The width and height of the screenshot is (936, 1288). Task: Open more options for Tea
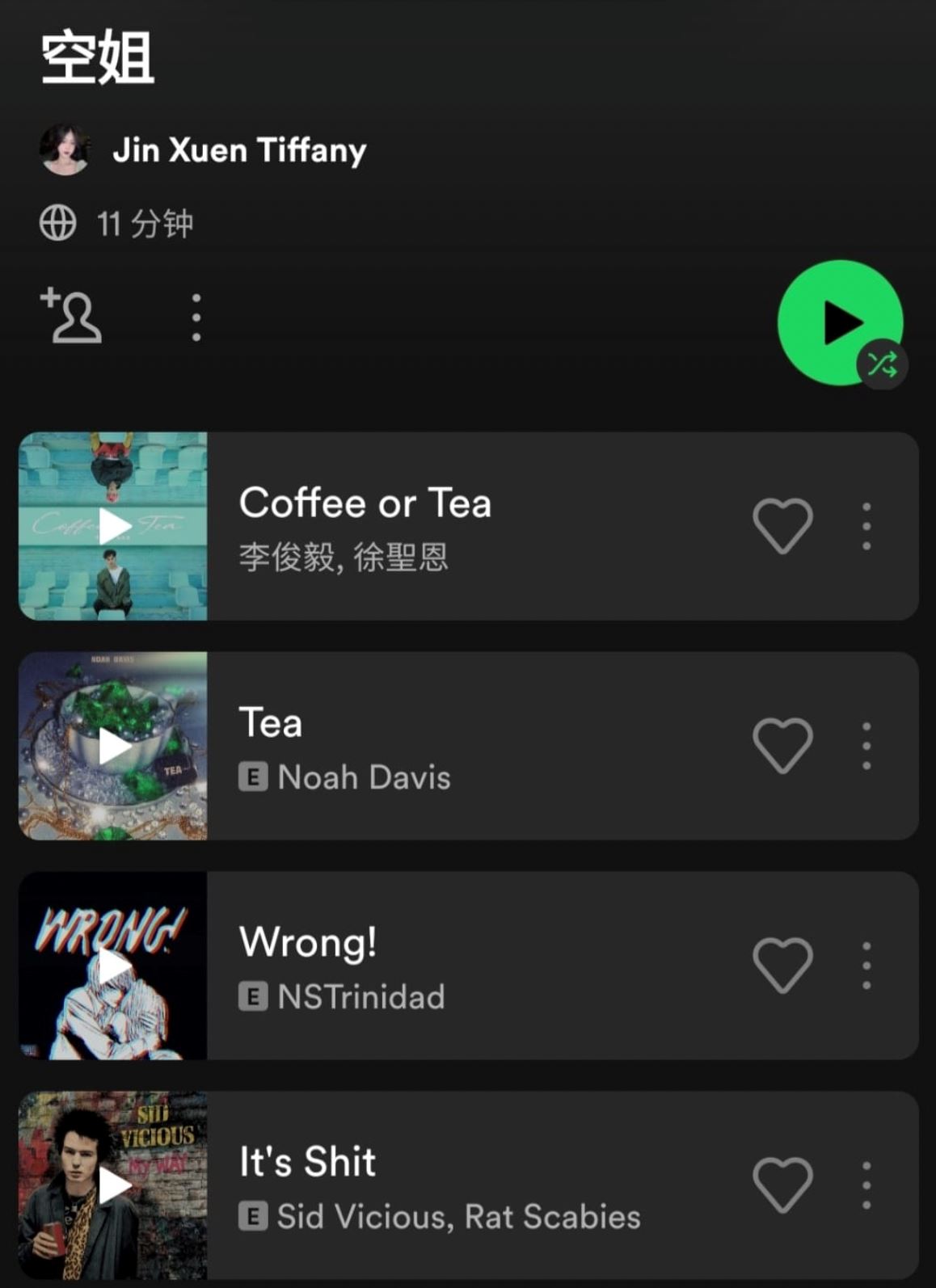point(866,746)
